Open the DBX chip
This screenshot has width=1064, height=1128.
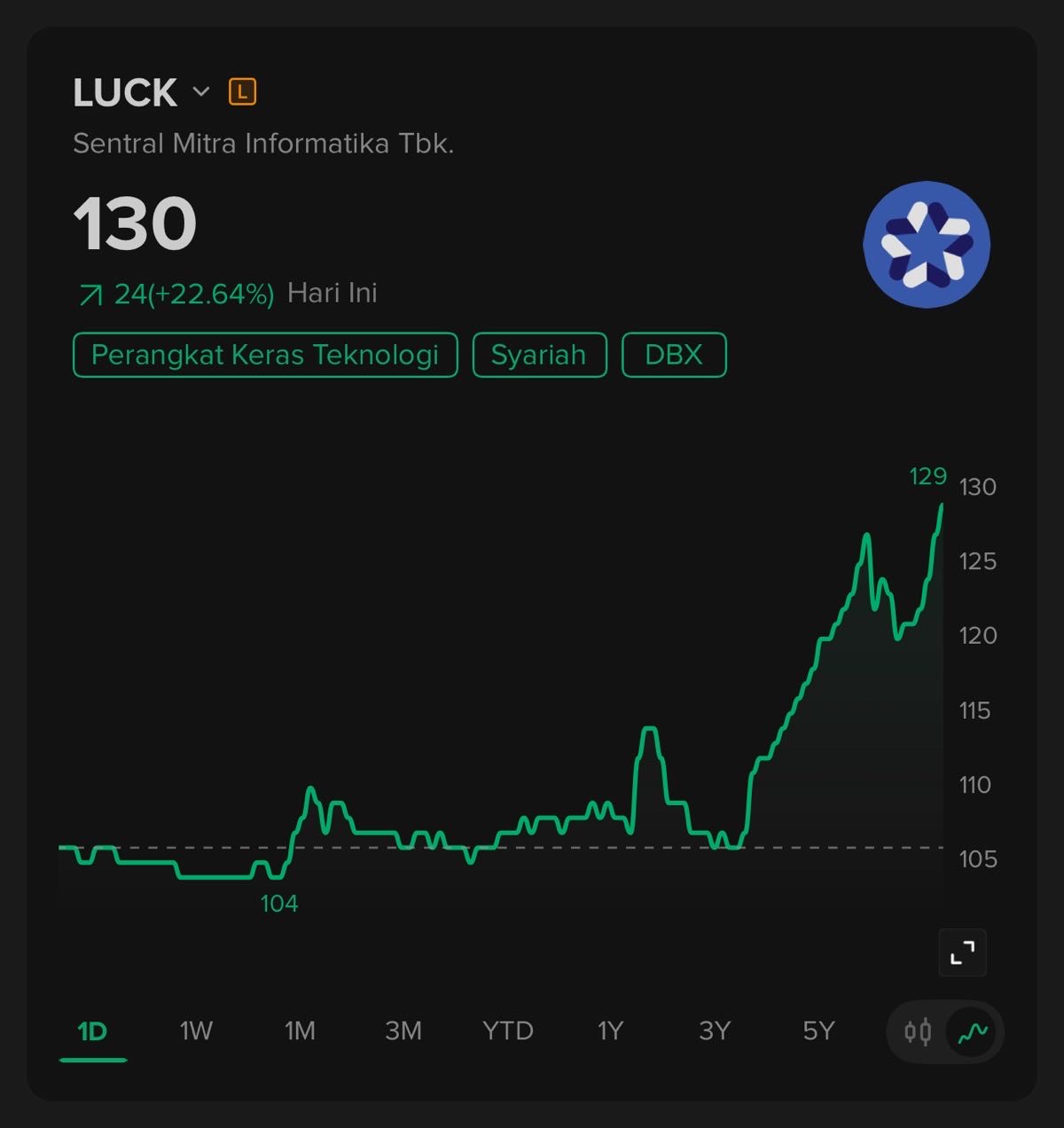(674, 355)
